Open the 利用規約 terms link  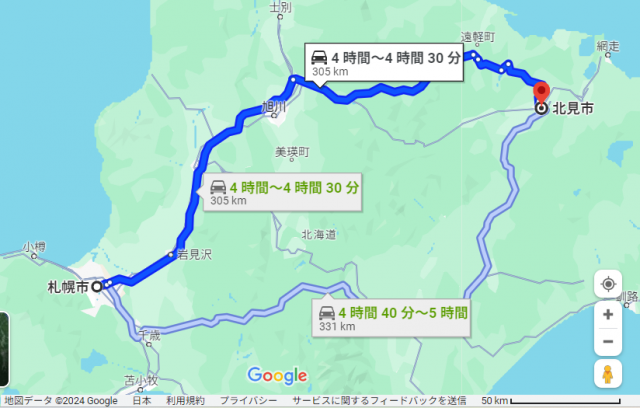tap(183, 401)
